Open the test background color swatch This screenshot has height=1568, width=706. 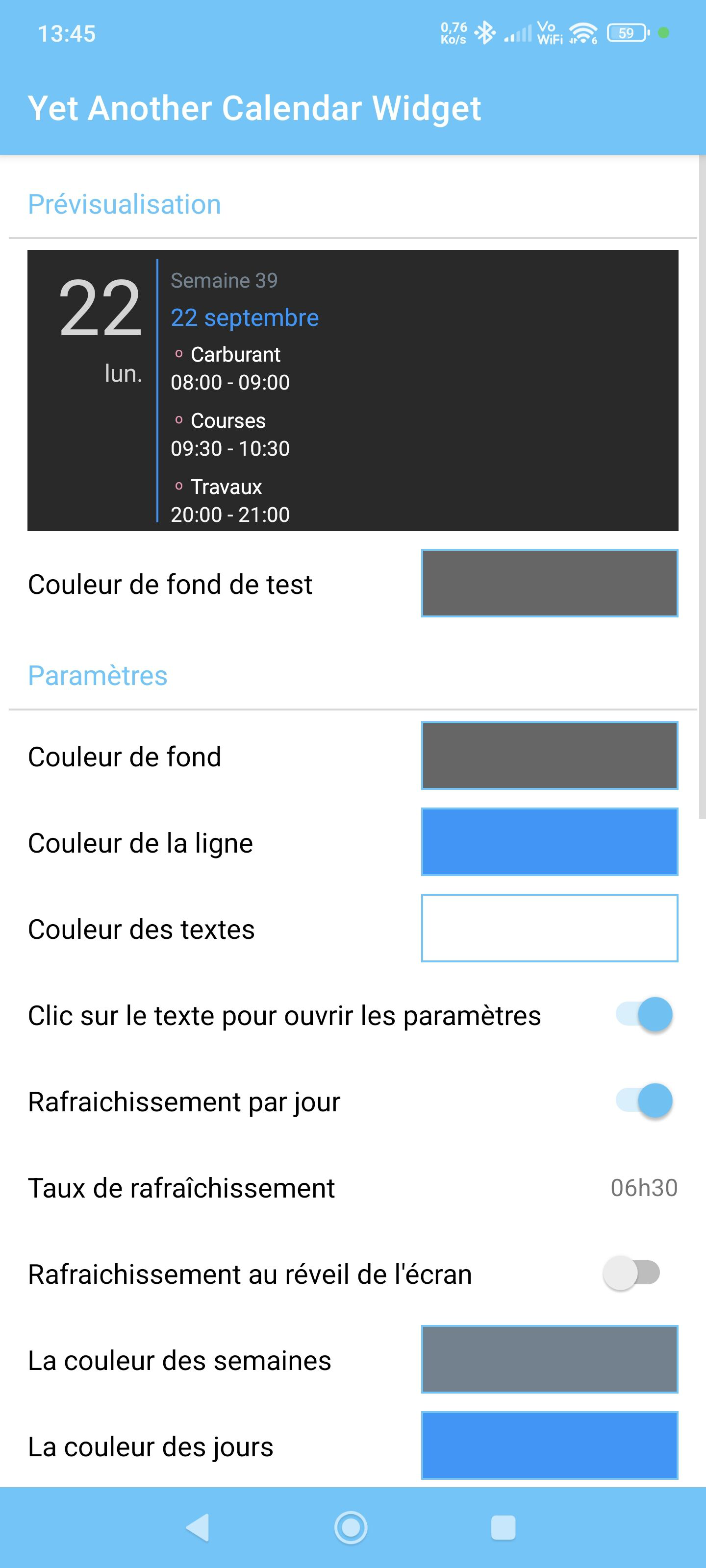point(549,583)
